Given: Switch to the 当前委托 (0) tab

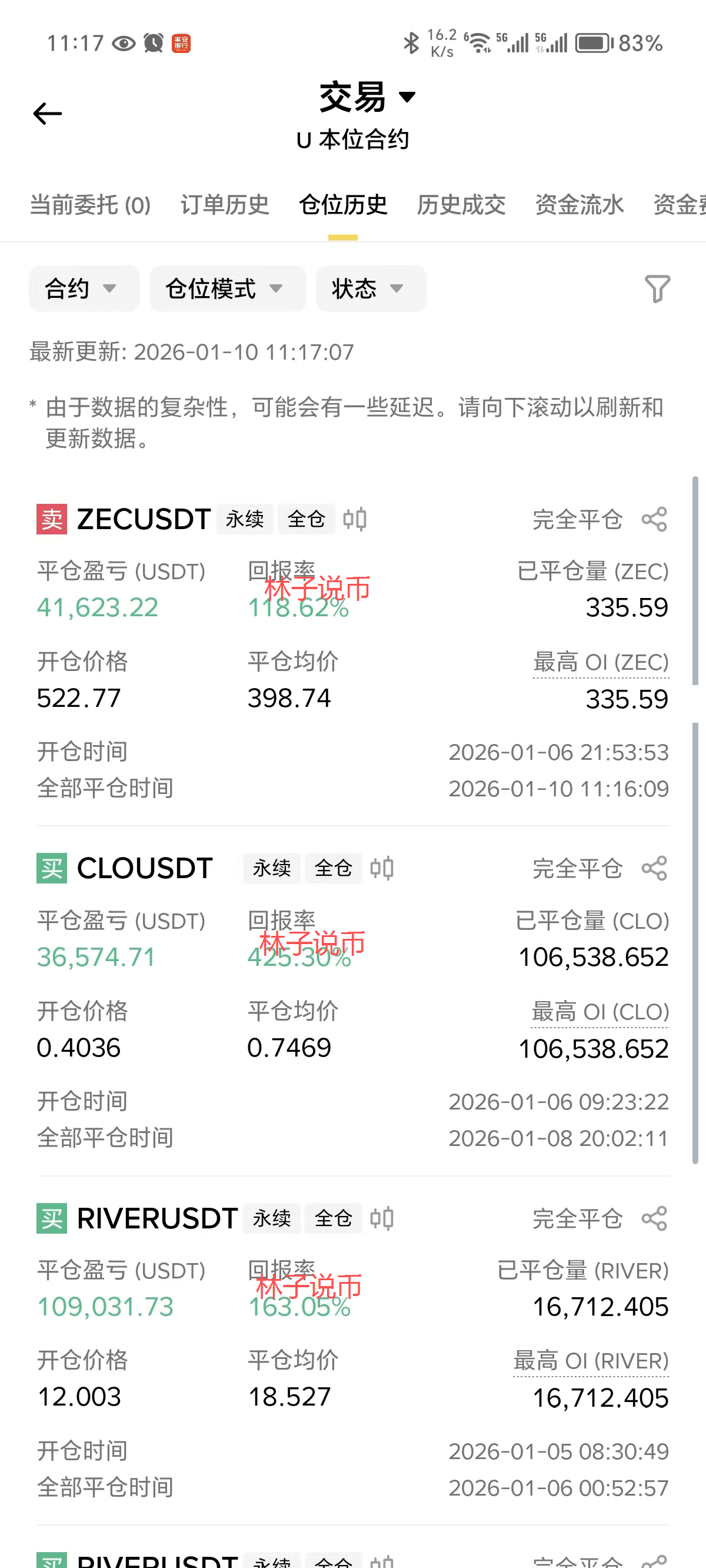Looking at the screenshot, I should [x=90, y=205].
